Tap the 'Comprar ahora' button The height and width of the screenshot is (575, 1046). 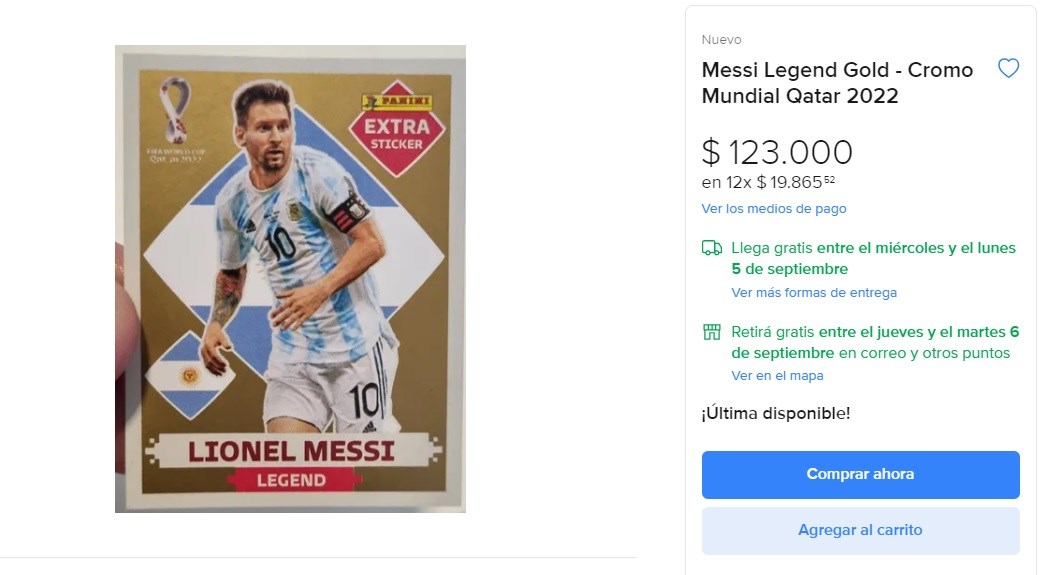(860, 474)
